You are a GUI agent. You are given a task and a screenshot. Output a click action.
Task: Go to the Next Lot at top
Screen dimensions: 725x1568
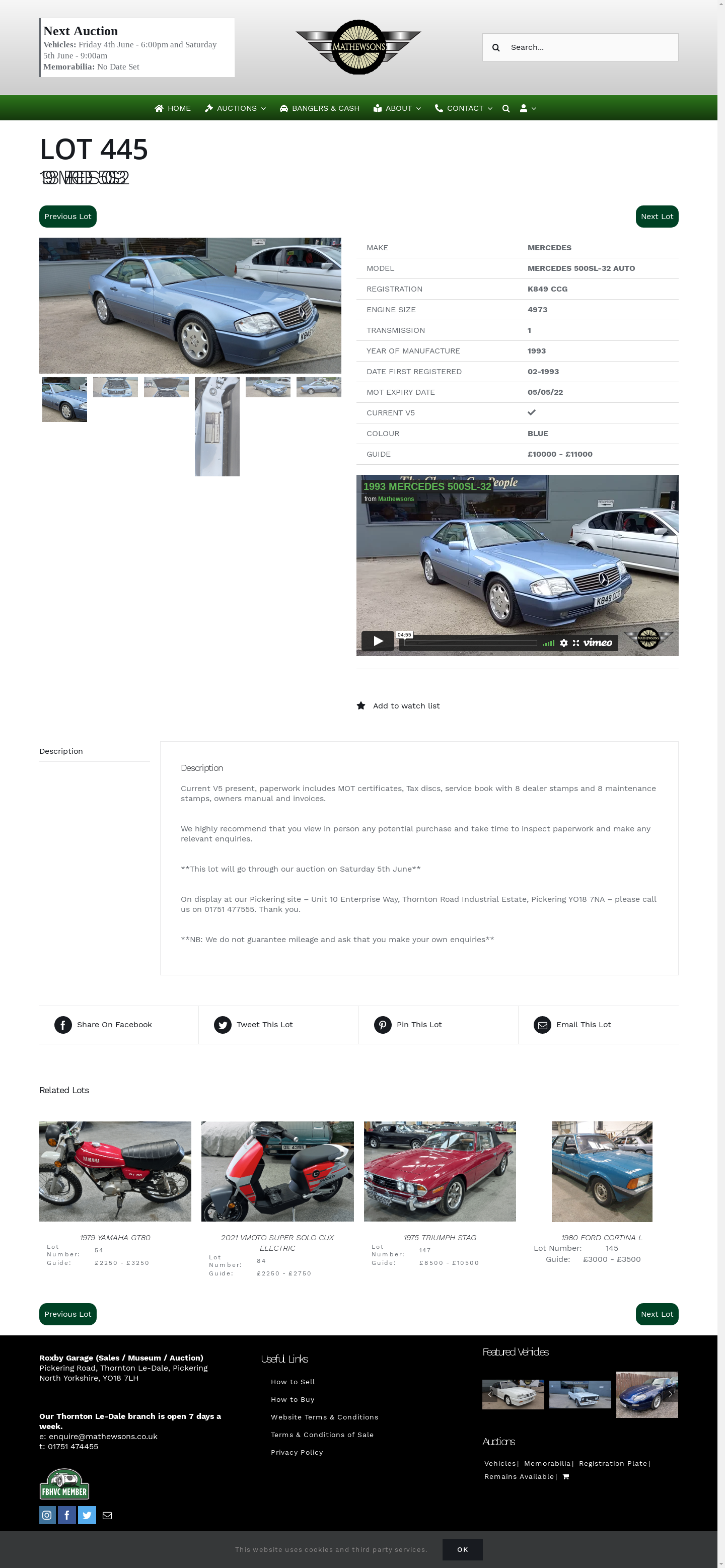click(656, 217)
